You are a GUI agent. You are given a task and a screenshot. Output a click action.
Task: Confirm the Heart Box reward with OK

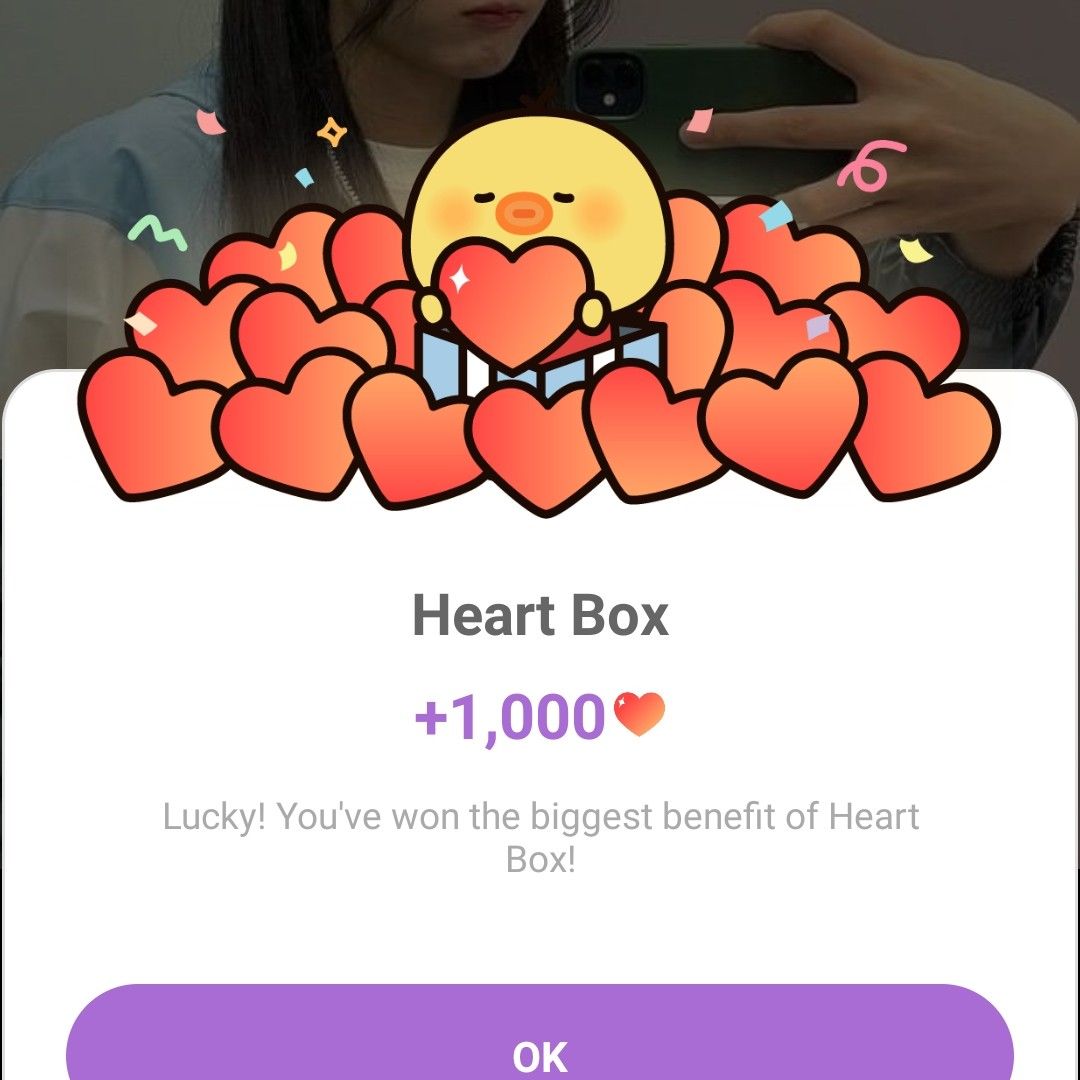tap(540, 1045)
